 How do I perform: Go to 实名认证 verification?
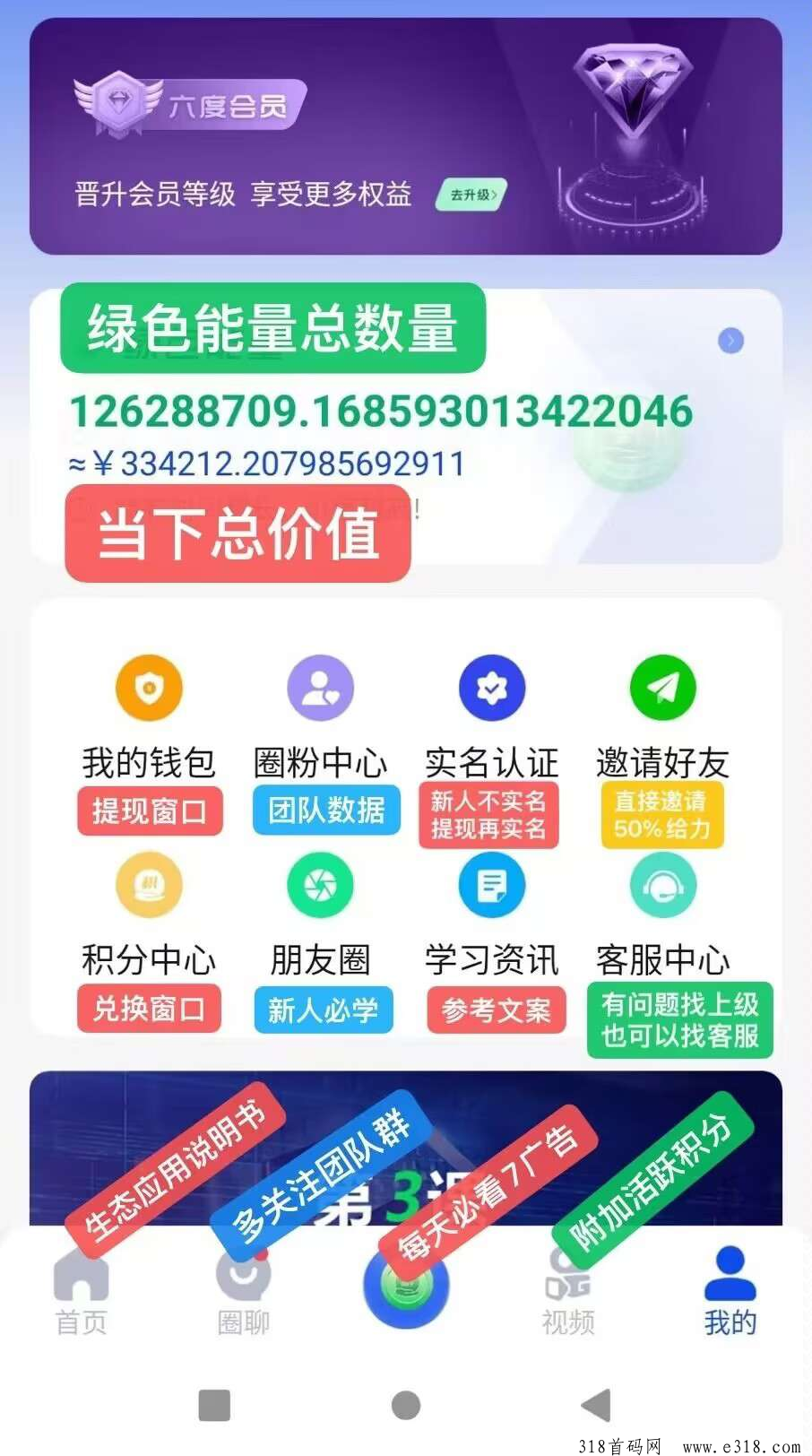coord(491,717)
